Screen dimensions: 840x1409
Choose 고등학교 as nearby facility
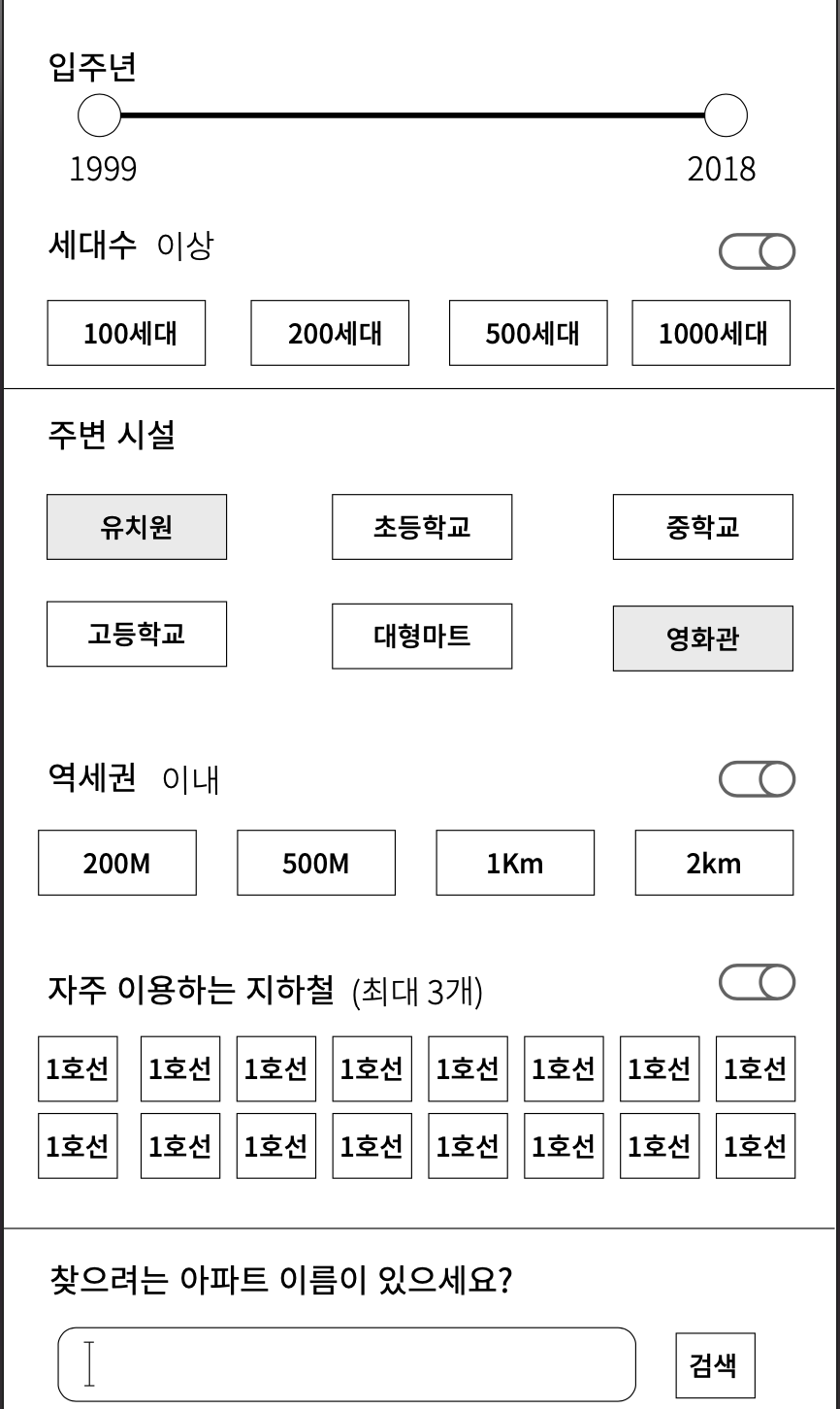(x=137, y=634)
